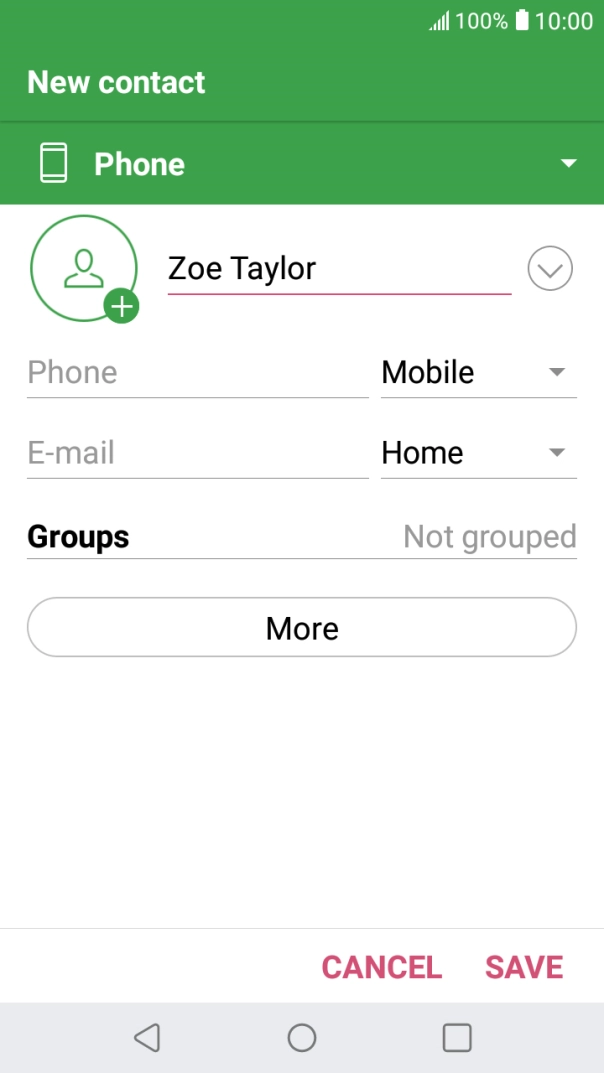
Task: Change the Home e-mail type
Action: point(478,453)
